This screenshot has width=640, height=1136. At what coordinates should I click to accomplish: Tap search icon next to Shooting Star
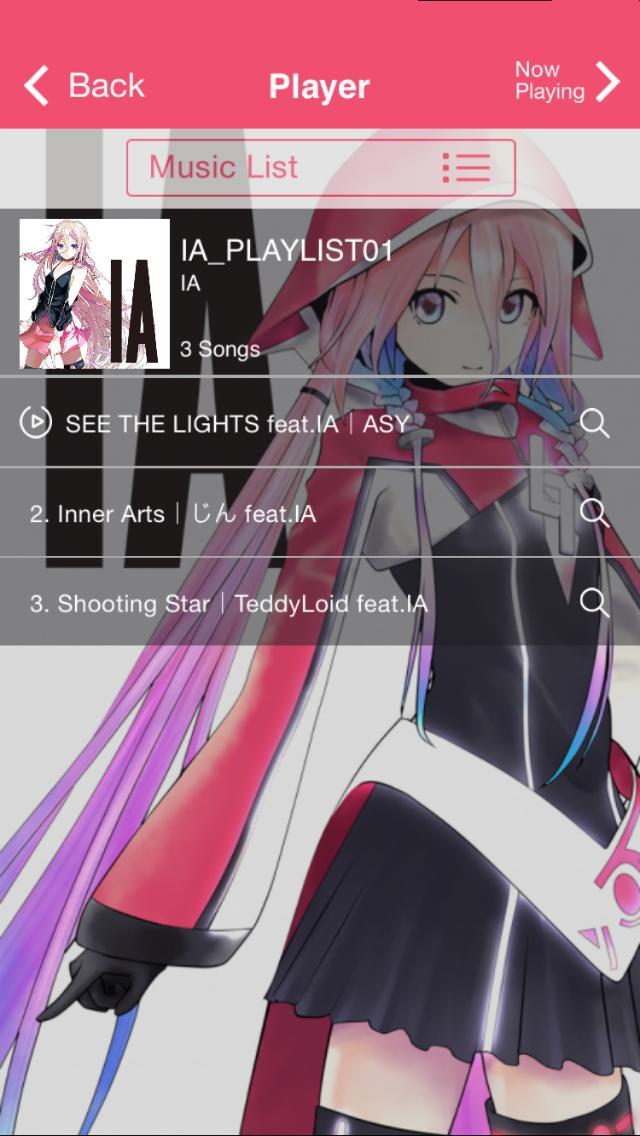(x=594, y=603)
